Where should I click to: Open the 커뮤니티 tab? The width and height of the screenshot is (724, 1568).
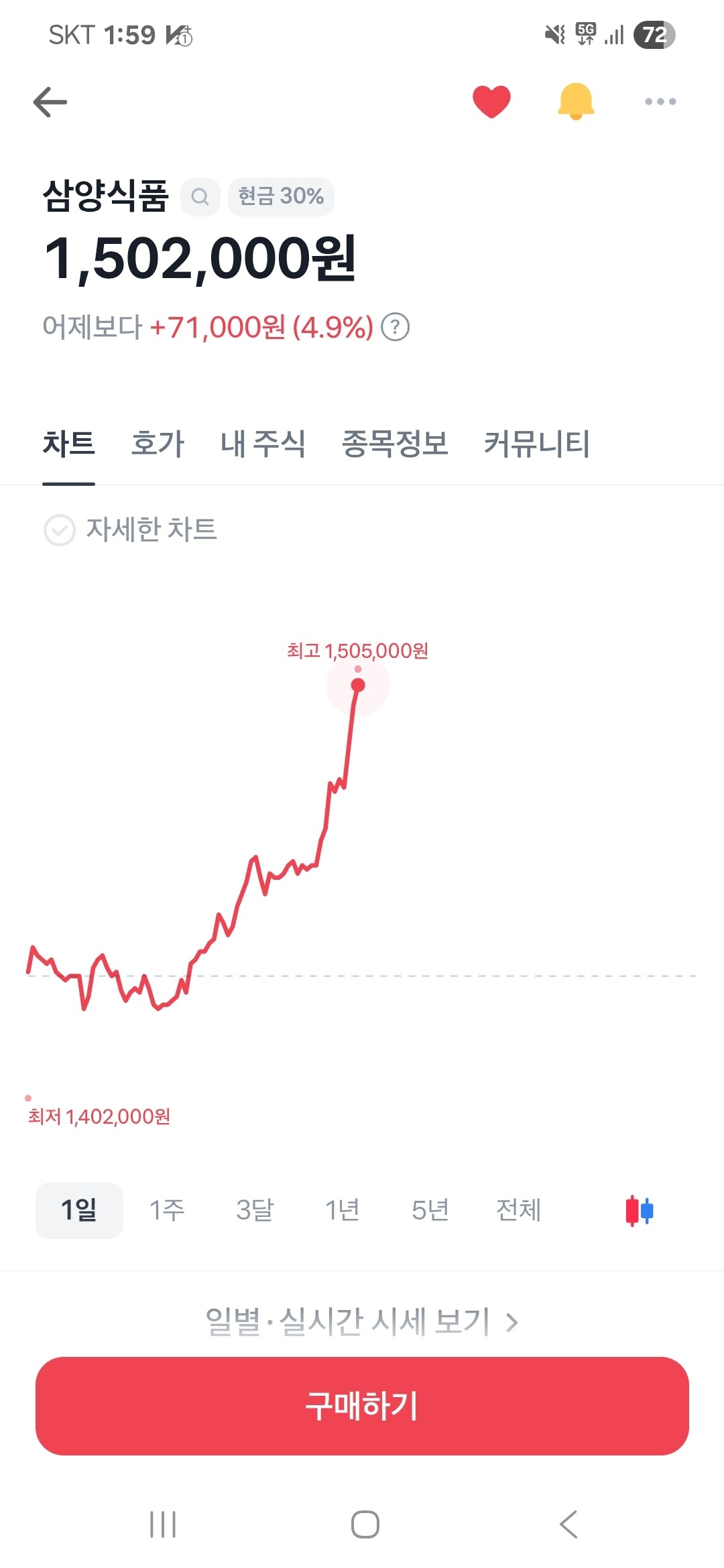[x=537, y=444]
